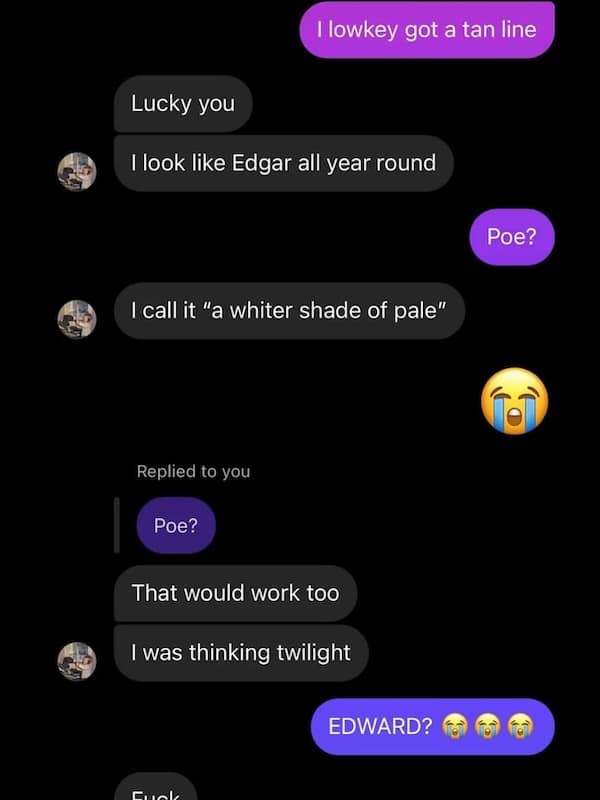Tap avatar next to "a whiter shade of pale"
The height and width of the screenshot is (800, 600).
click(76, 318)
